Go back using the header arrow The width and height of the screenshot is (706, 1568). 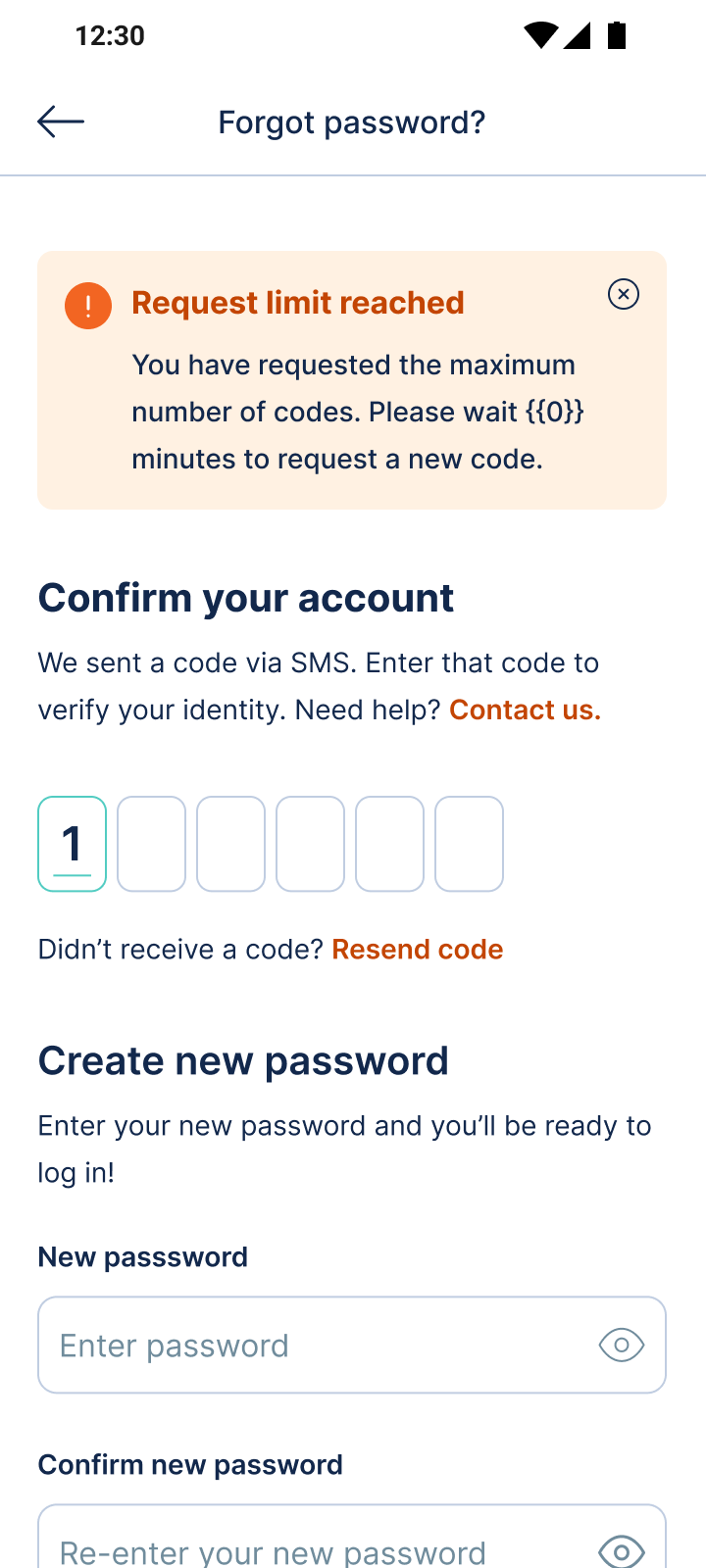coord(61,122)
